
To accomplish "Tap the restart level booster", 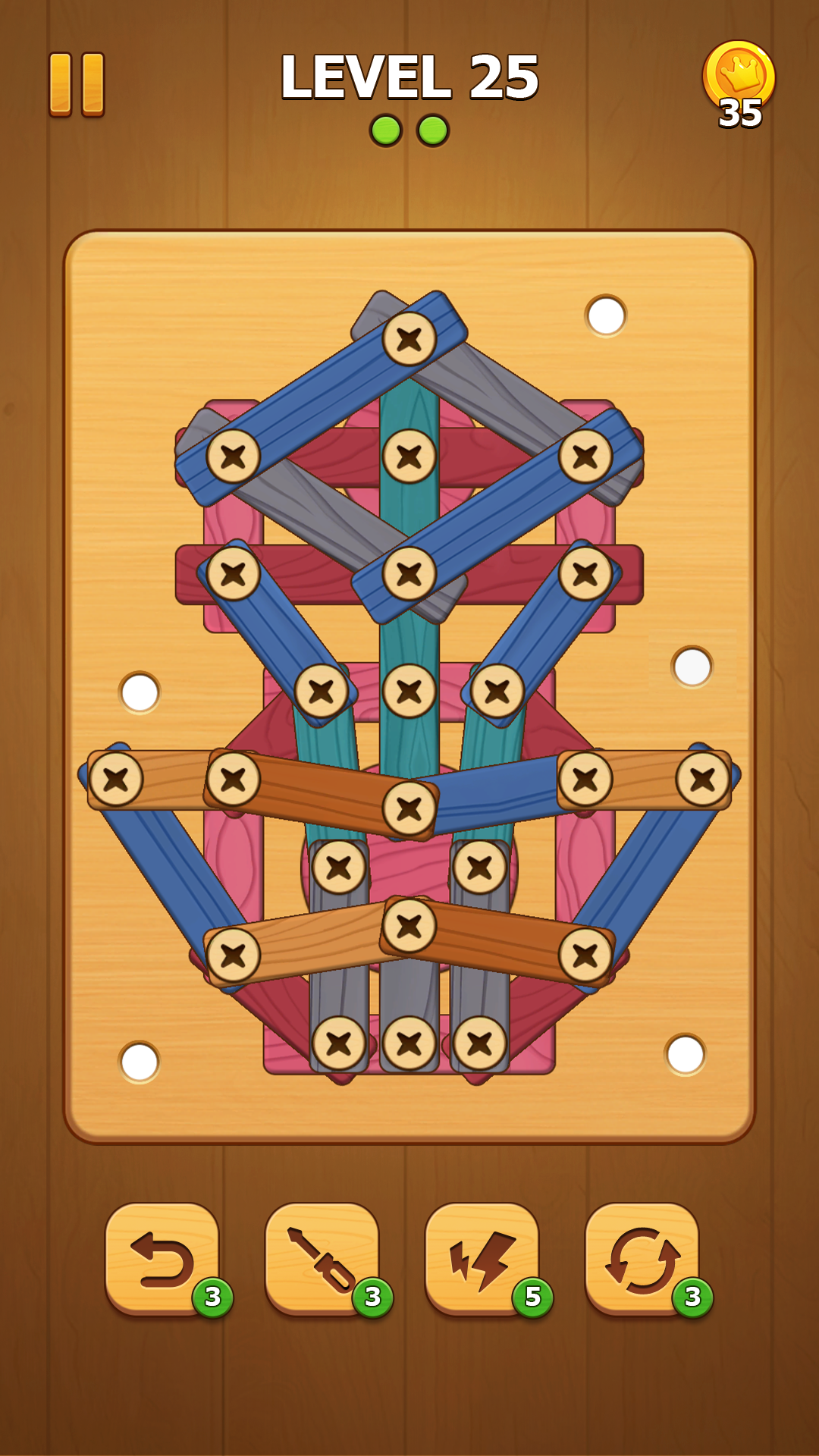I will tap(642, 1258).
